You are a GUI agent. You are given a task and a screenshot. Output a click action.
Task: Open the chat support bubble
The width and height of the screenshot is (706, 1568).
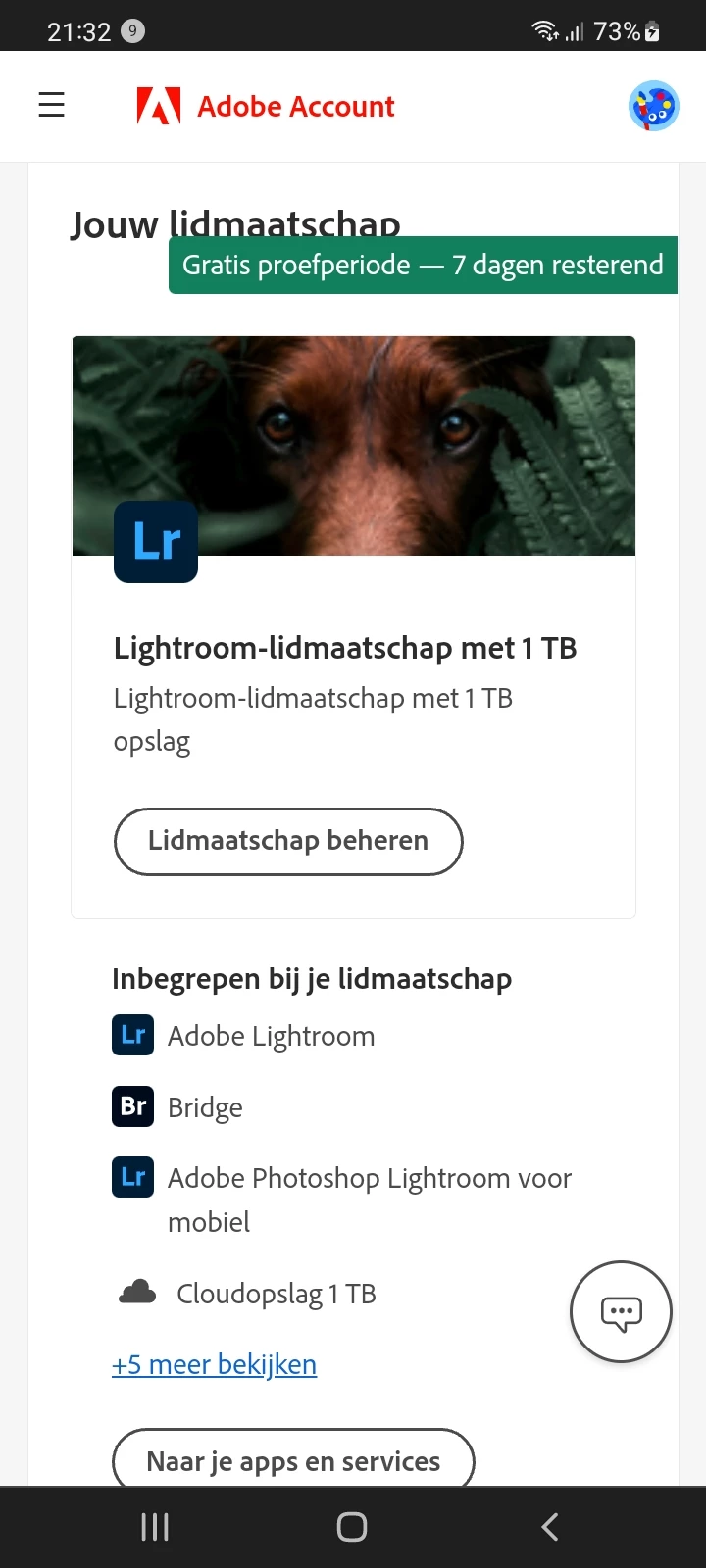click(x=621, y=1311)
